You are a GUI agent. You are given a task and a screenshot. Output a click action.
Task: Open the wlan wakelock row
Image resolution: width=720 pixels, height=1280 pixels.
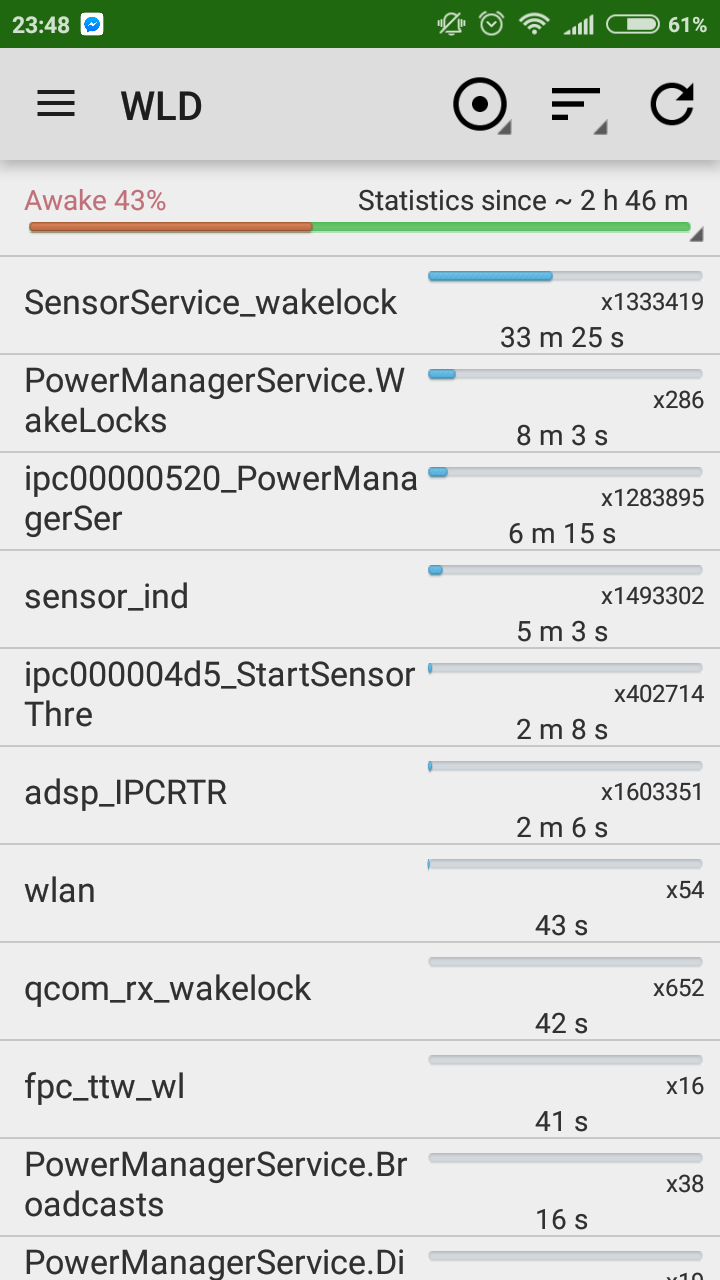point(360,893)
